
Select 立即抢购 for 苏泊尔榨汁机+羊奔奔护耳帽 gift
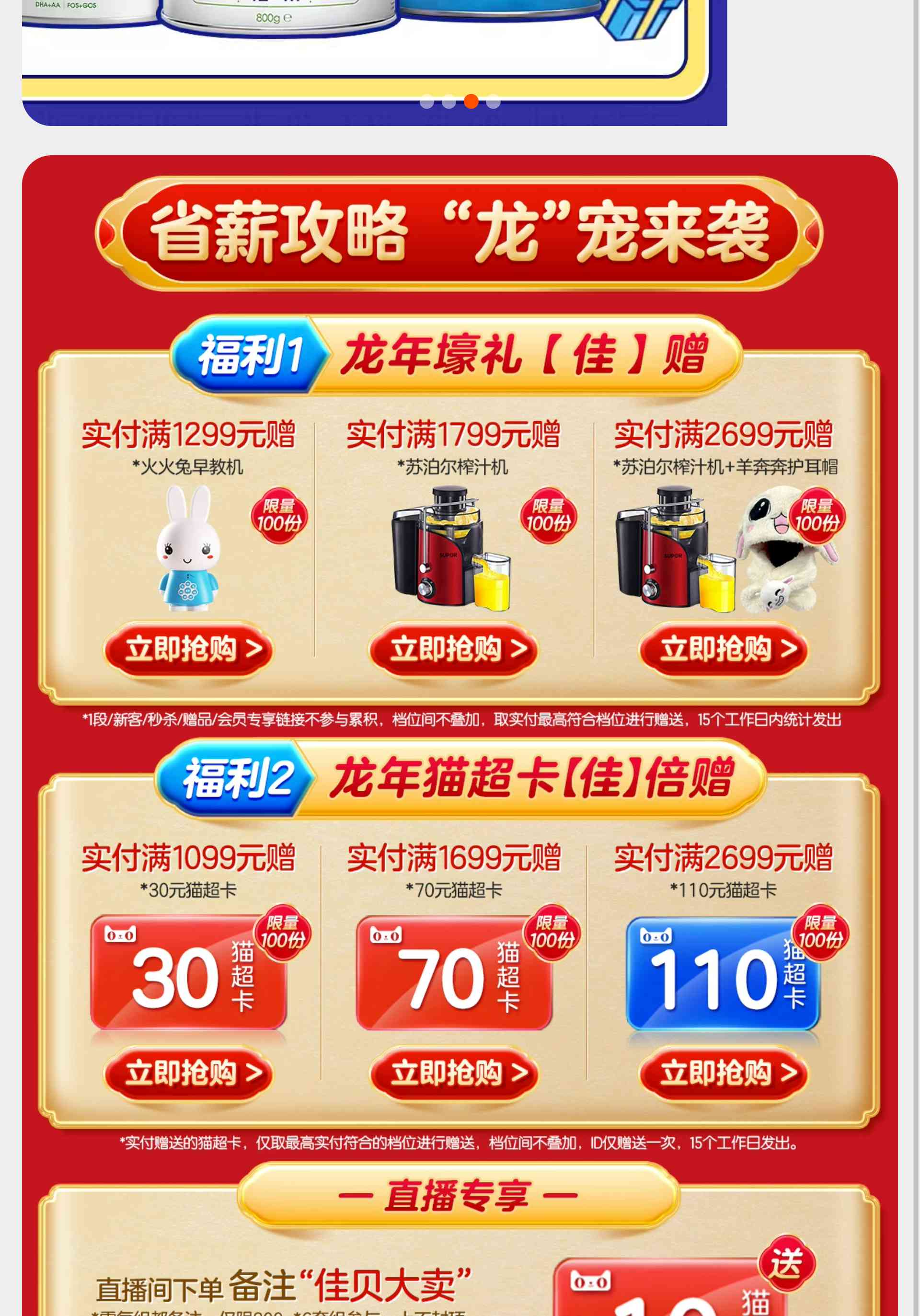[x=724, y=650]
